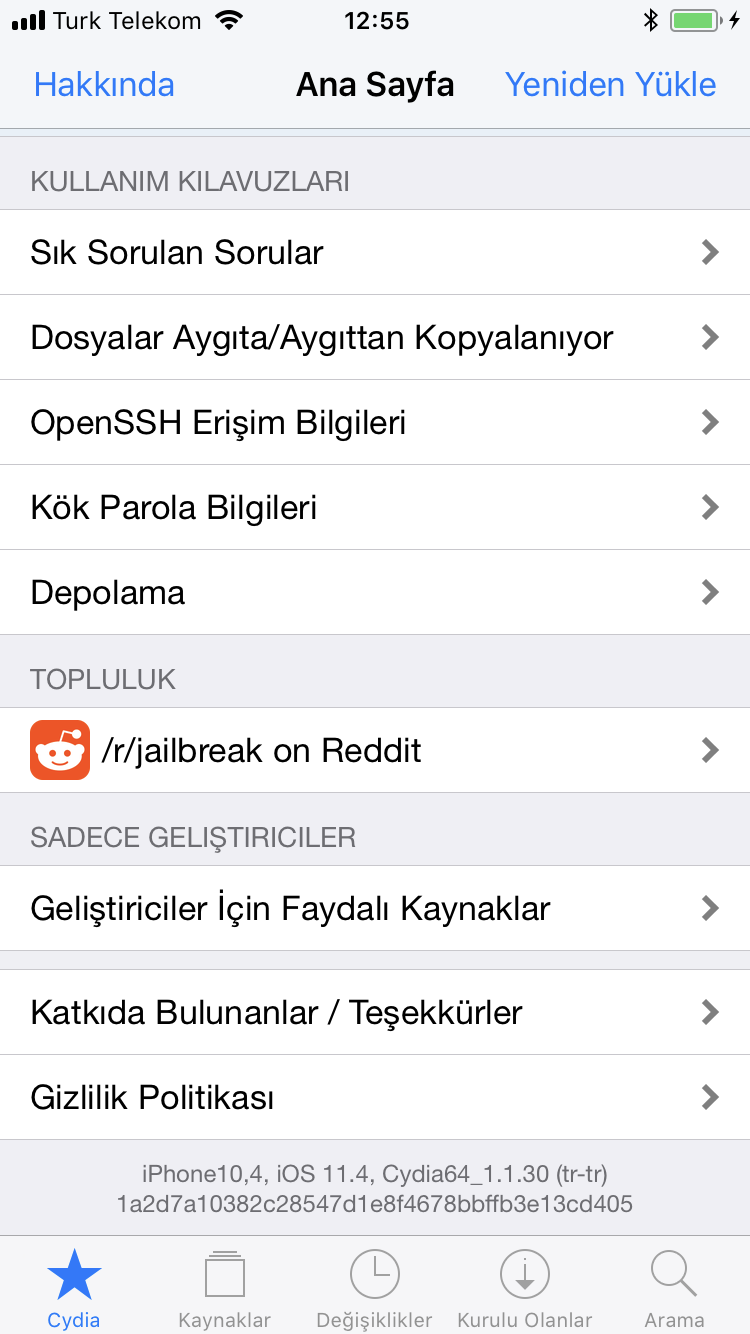This screenshot has width=750, height=1334.
Task: Open Katkıda Bulunanlar / Teşekkürler
Action: click(375, 1012)
